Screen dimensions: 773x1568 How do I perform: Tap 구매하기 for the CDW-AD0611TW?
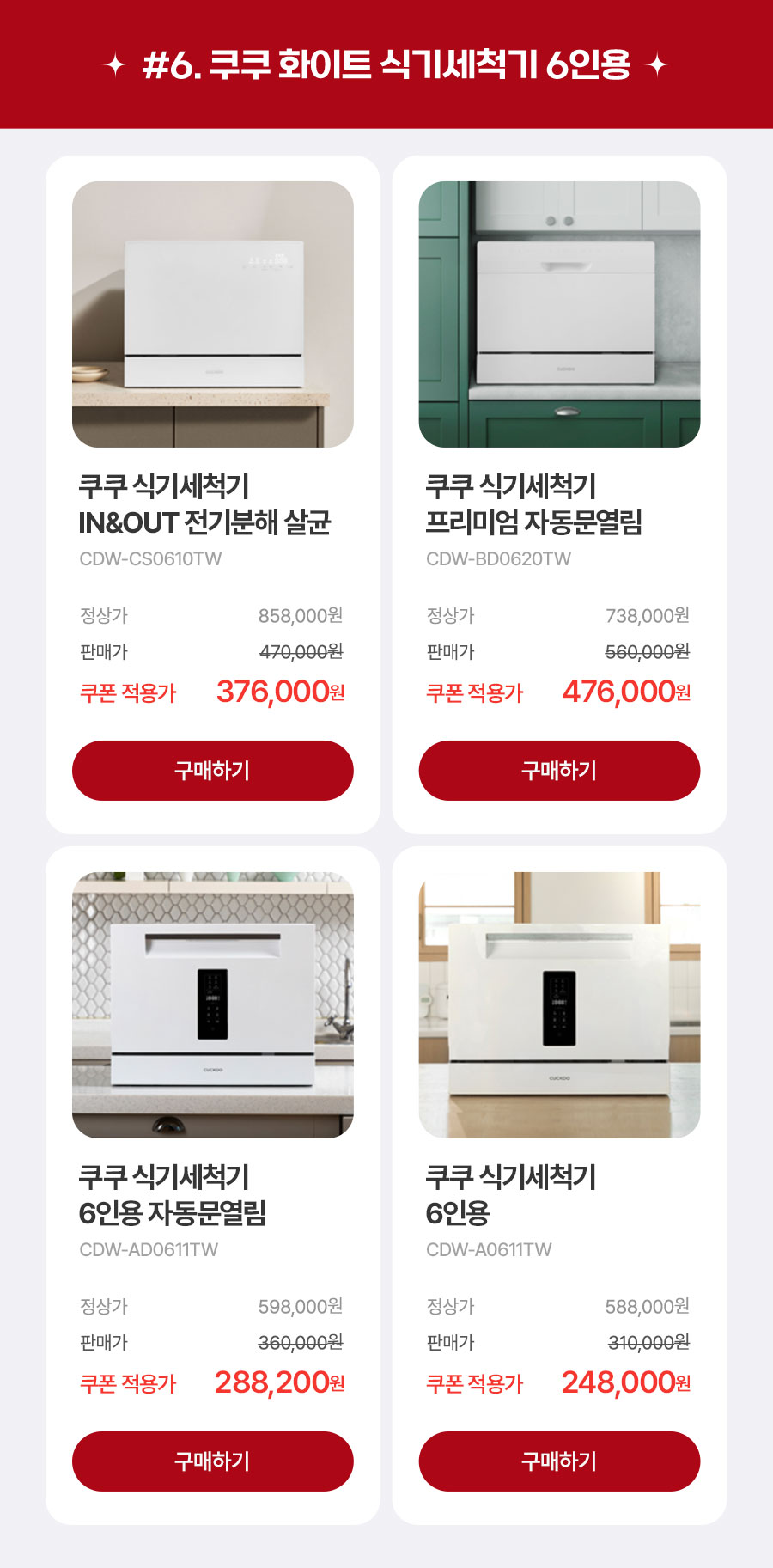point(212,1461)
